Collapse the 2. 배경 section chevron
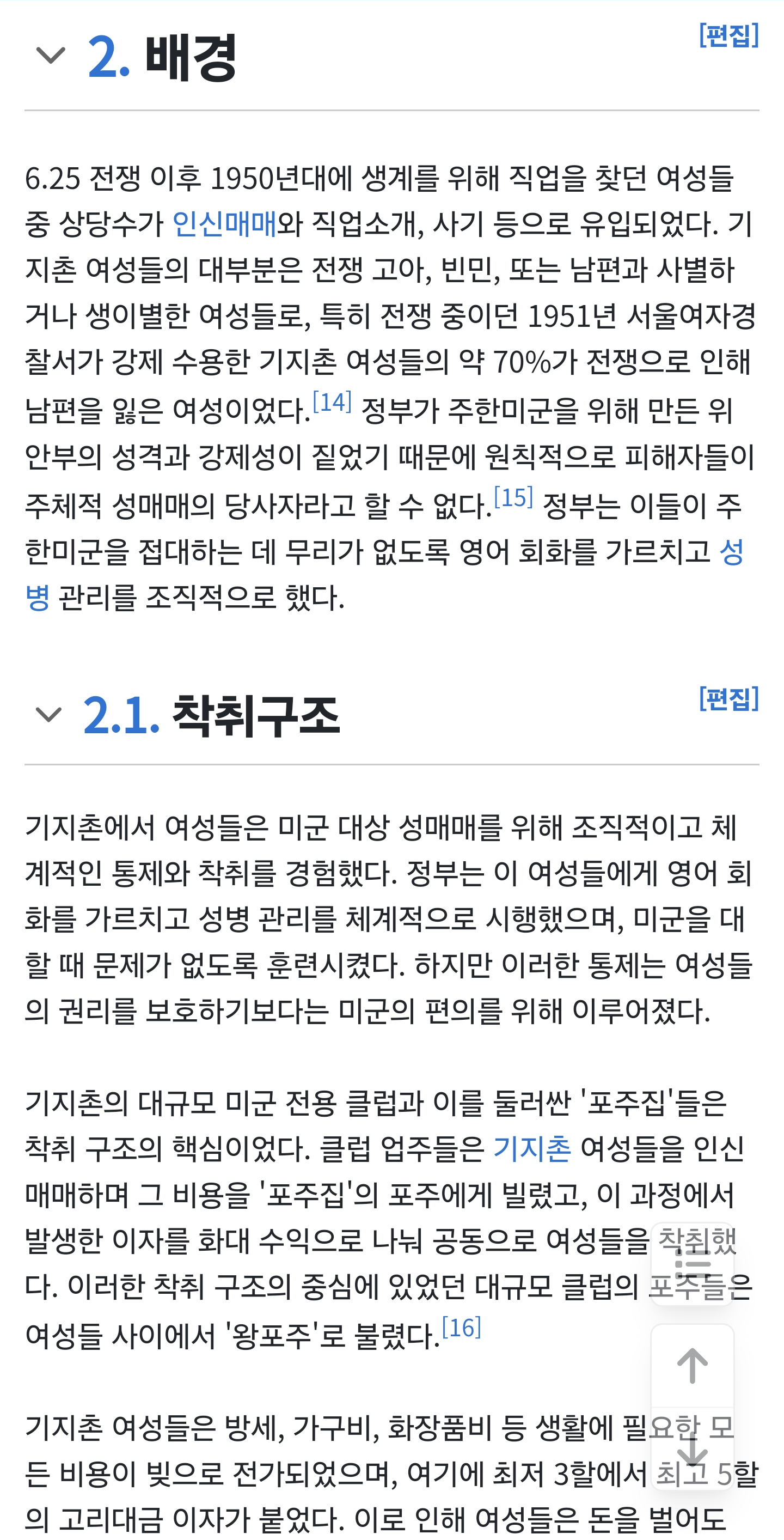The width and height of the screenshot is (784, 1540). [x=51, y=56]
